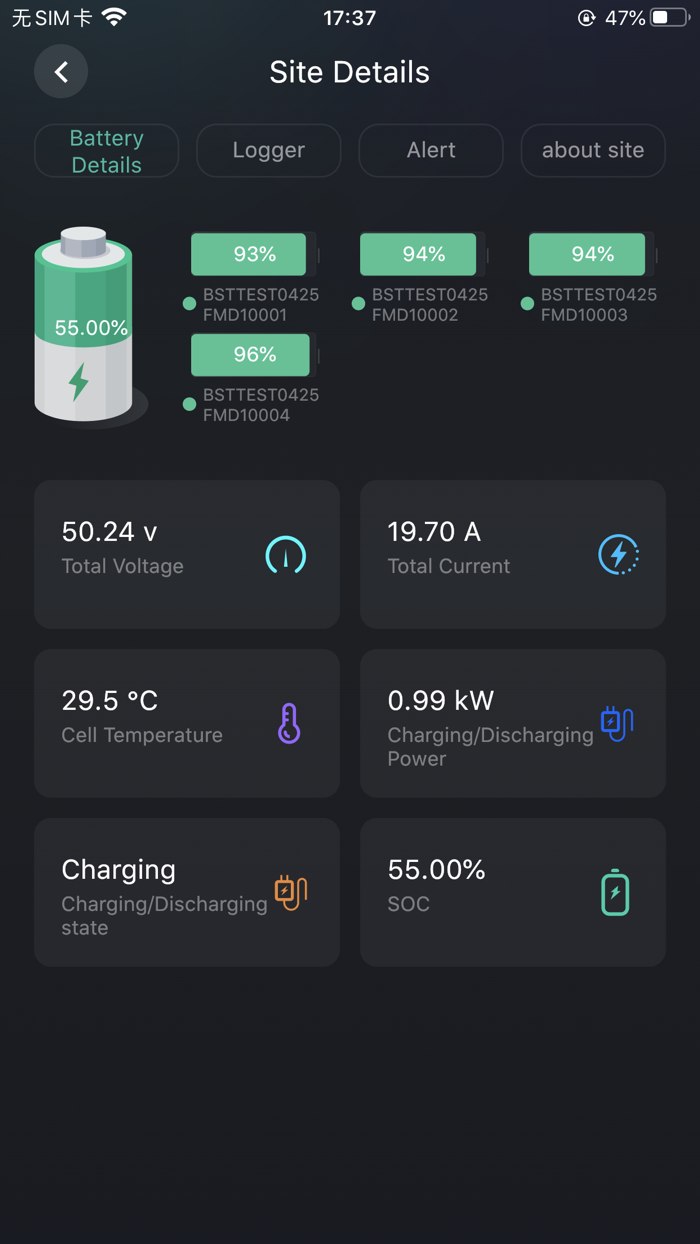Open the Alert tab

(x=431, y=150)
